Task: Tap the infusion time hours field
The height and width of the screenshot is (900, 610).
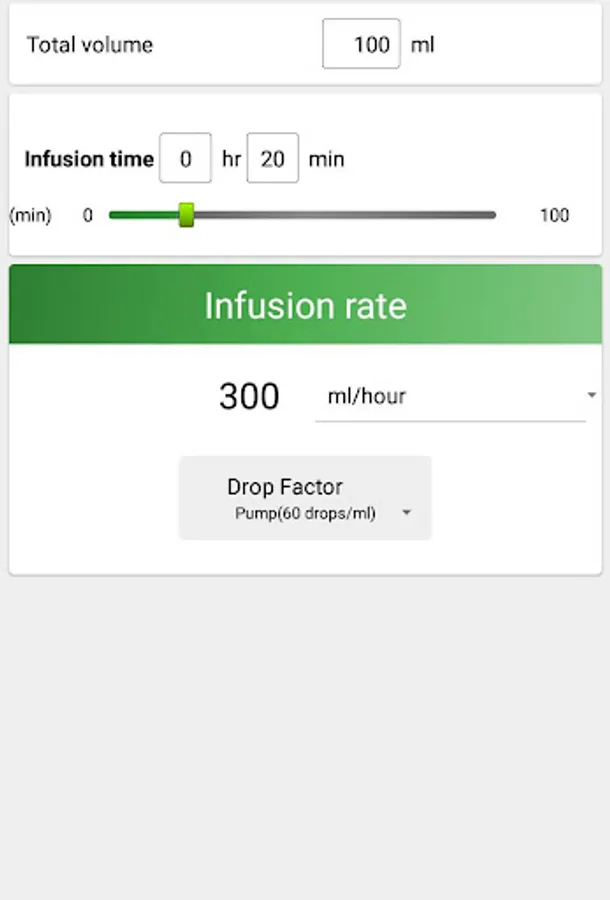Action: 185,158
